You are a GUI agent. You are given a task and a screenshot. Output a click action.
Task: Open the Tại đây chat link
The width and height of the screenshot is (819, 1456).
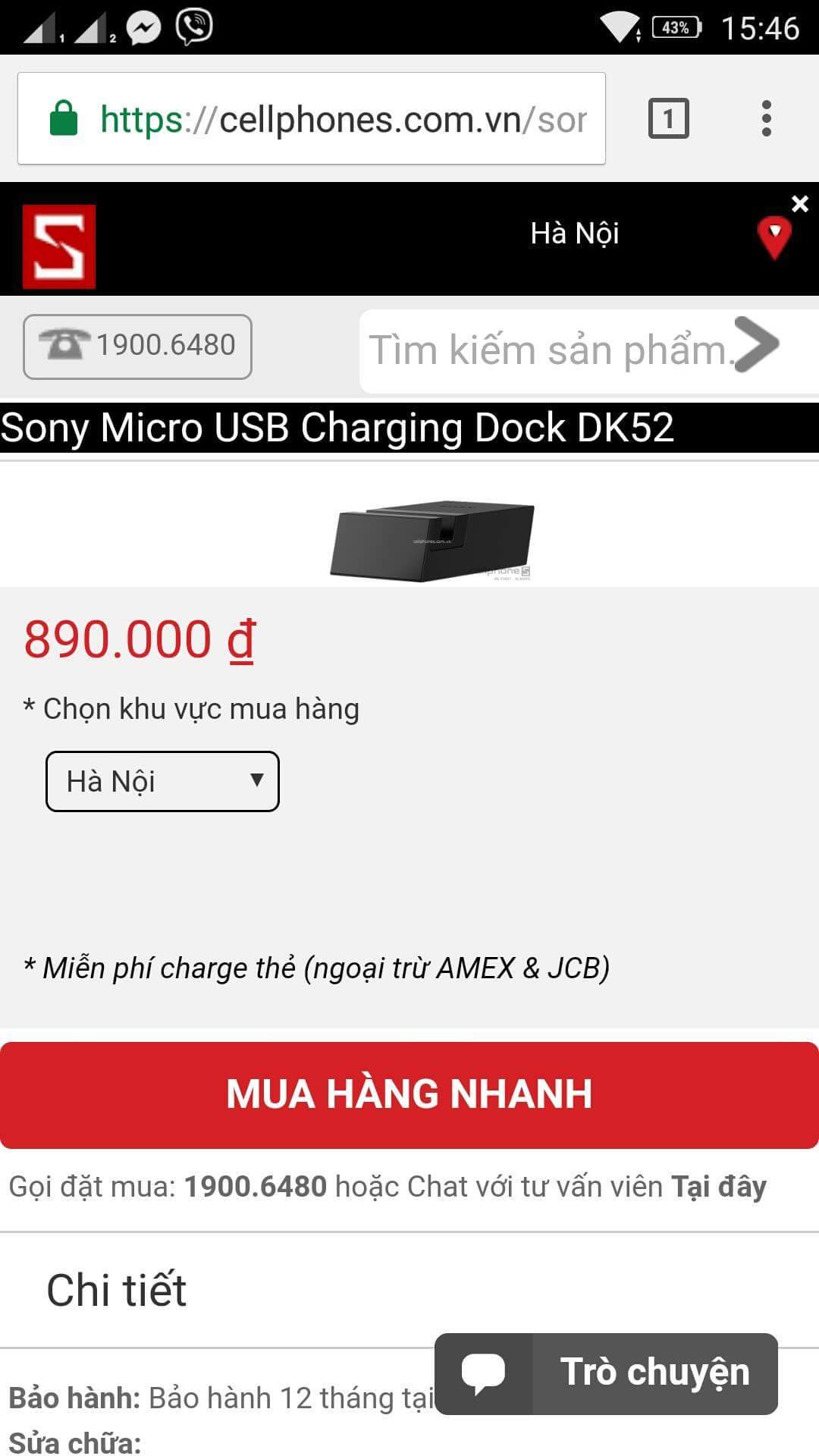pos(719,1187)
